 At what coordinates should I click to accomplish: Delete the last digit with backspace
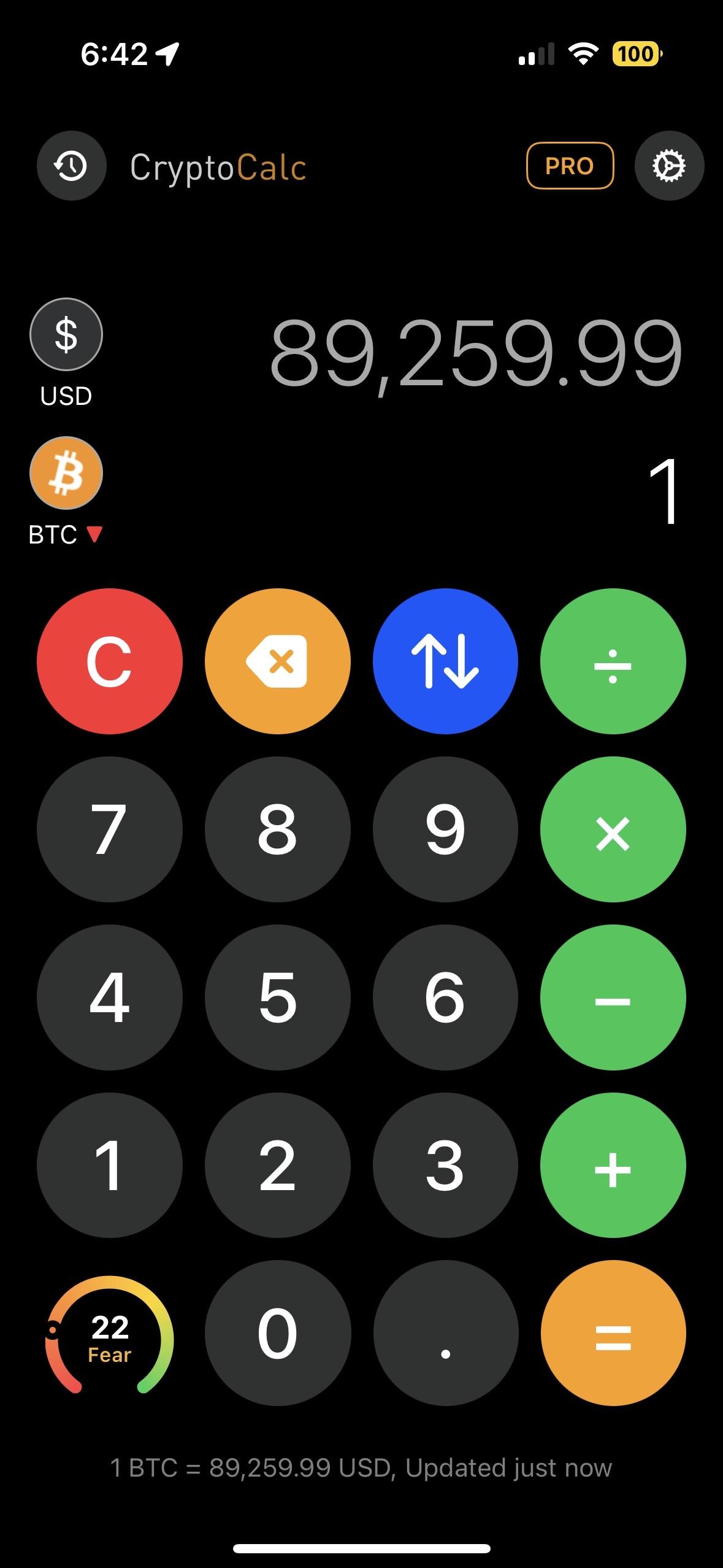[x=277, y=661]
